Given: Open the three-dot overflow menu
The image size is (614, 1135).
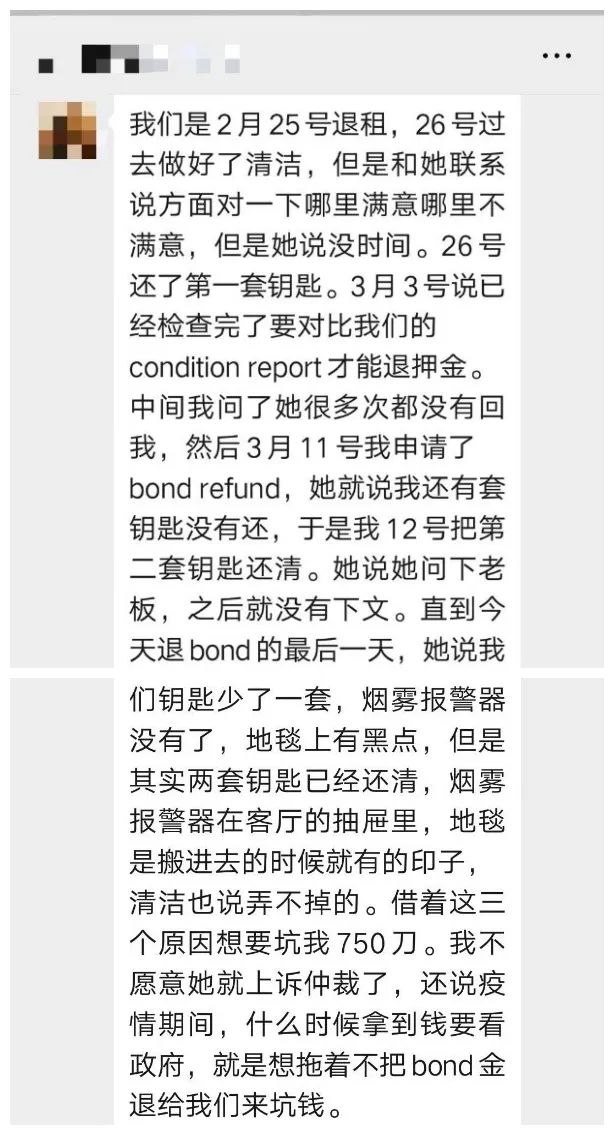Looking at the screenshot, I should [557, 56].
